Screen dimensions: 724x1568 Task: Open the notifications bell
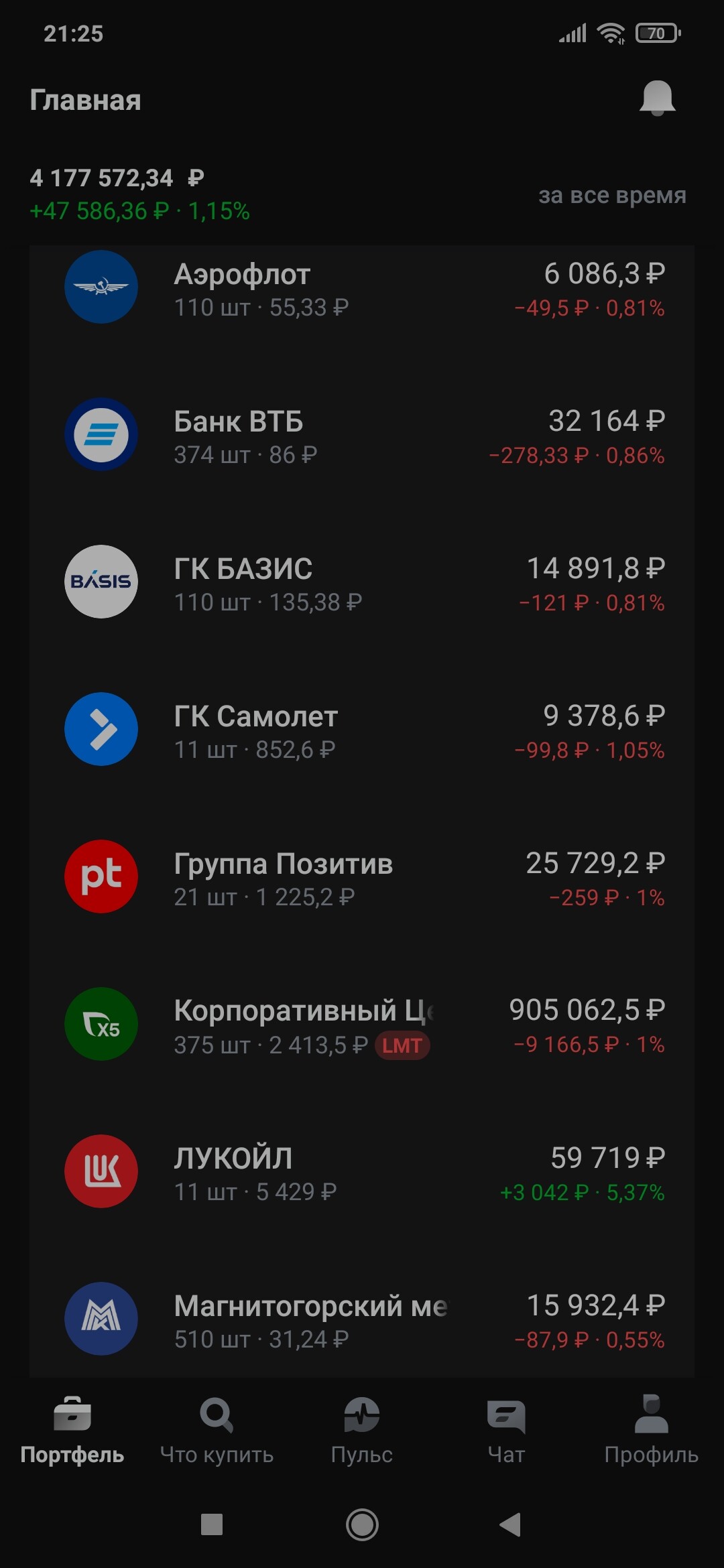coord(657,99)
